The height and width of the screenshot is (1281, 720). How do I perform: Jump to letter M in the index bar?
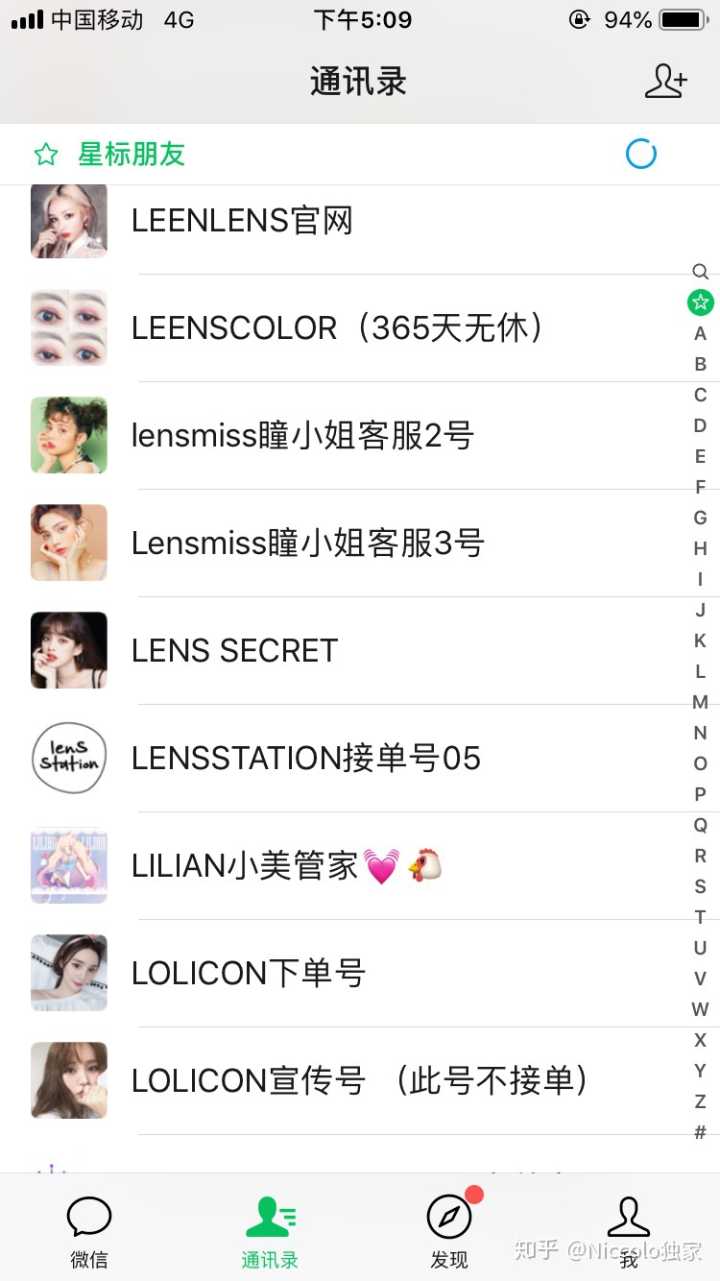pos(700,702)
